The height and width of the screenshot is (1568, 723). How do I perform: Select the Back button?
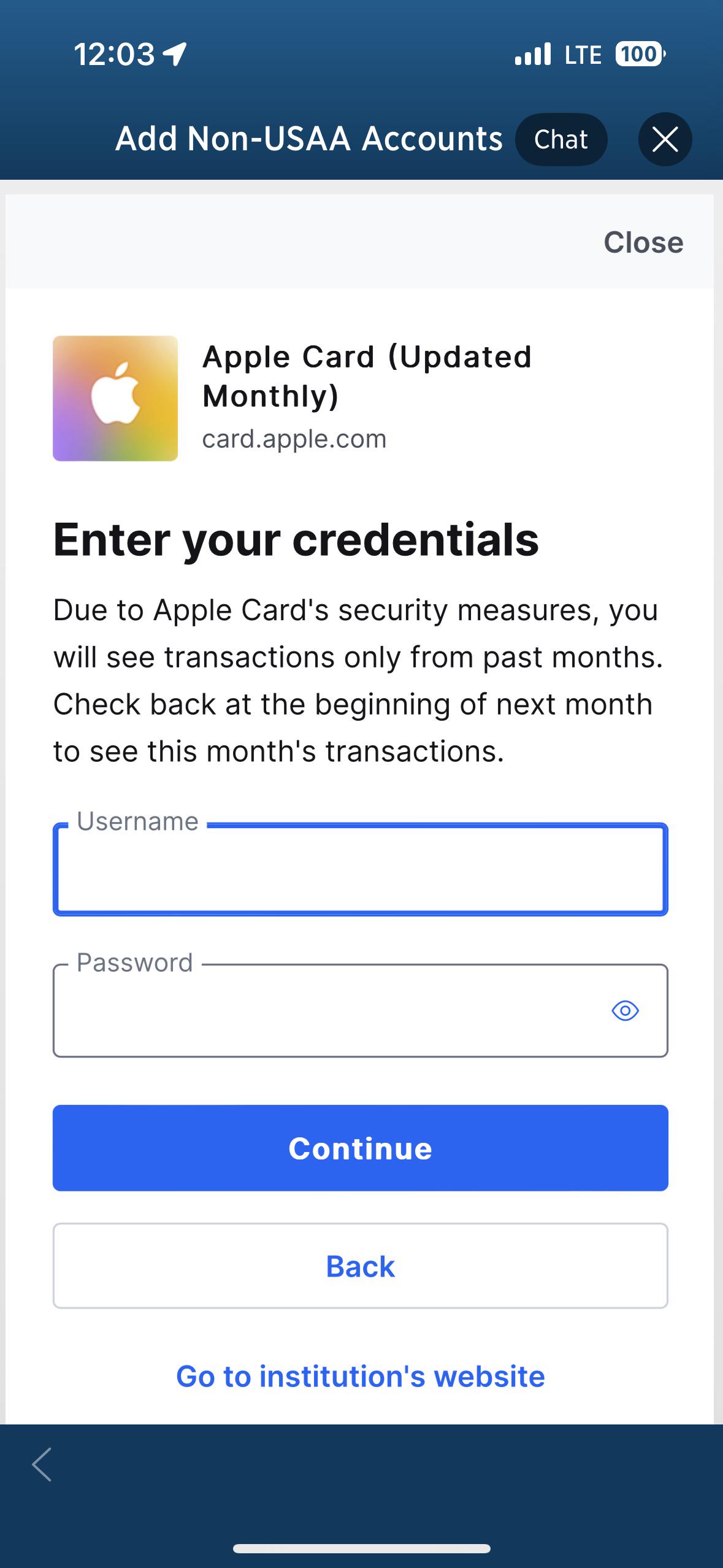click(x=361, y=1266)
